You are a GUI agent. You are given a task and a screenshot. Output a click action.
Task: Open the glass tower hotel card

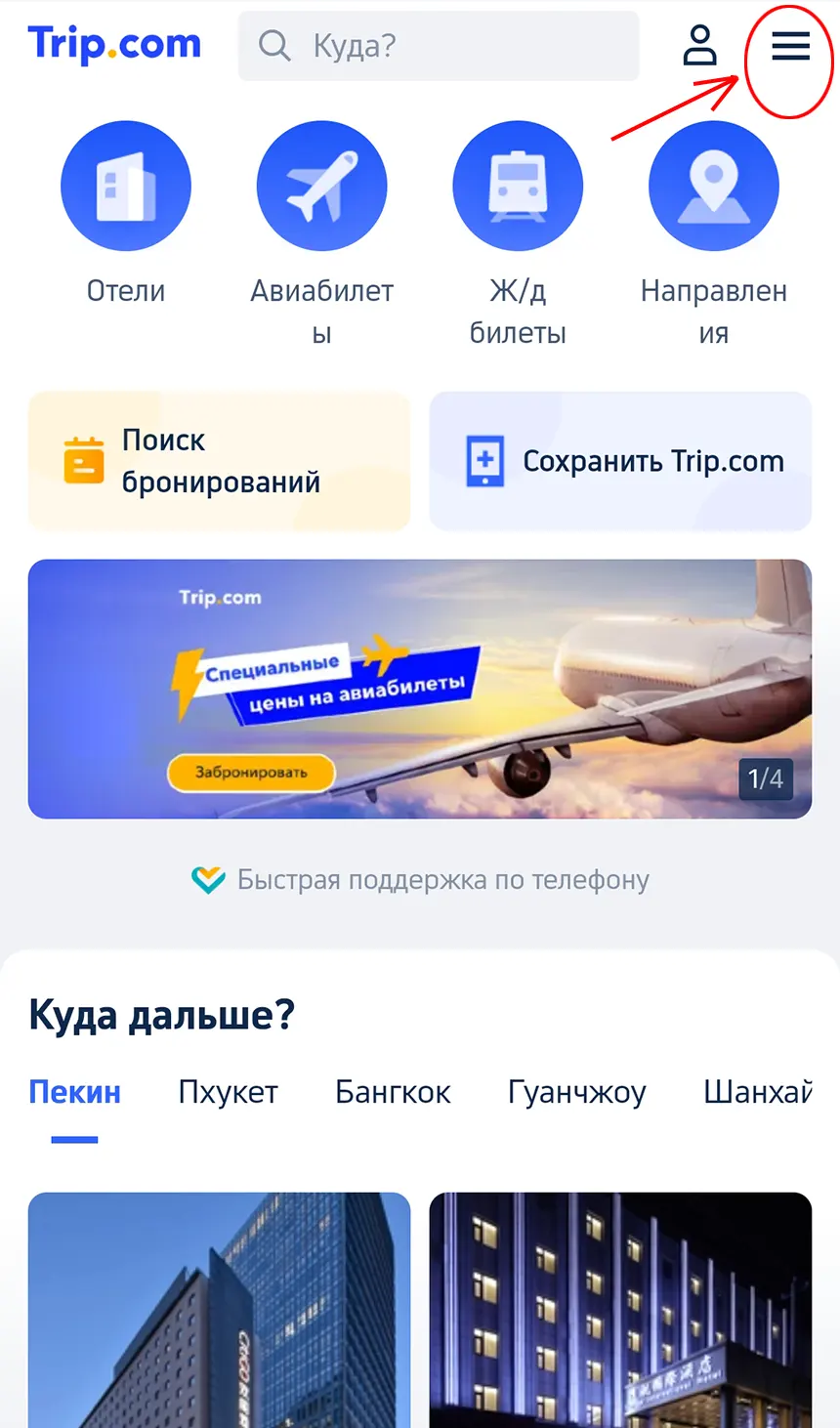click(x=220, y=1309)
